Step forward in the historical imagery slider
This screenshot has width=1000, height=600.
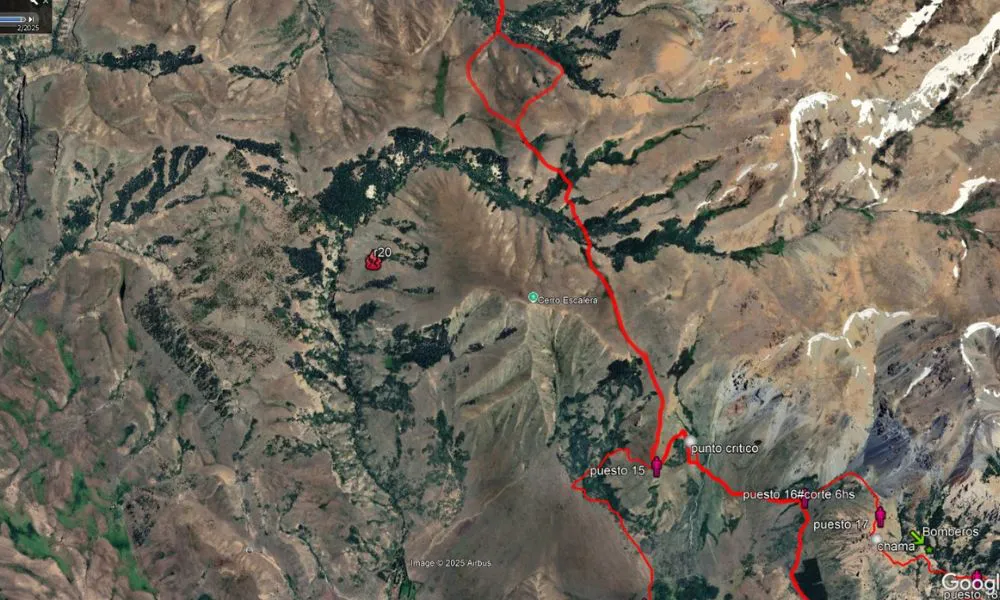coord(31,19)
